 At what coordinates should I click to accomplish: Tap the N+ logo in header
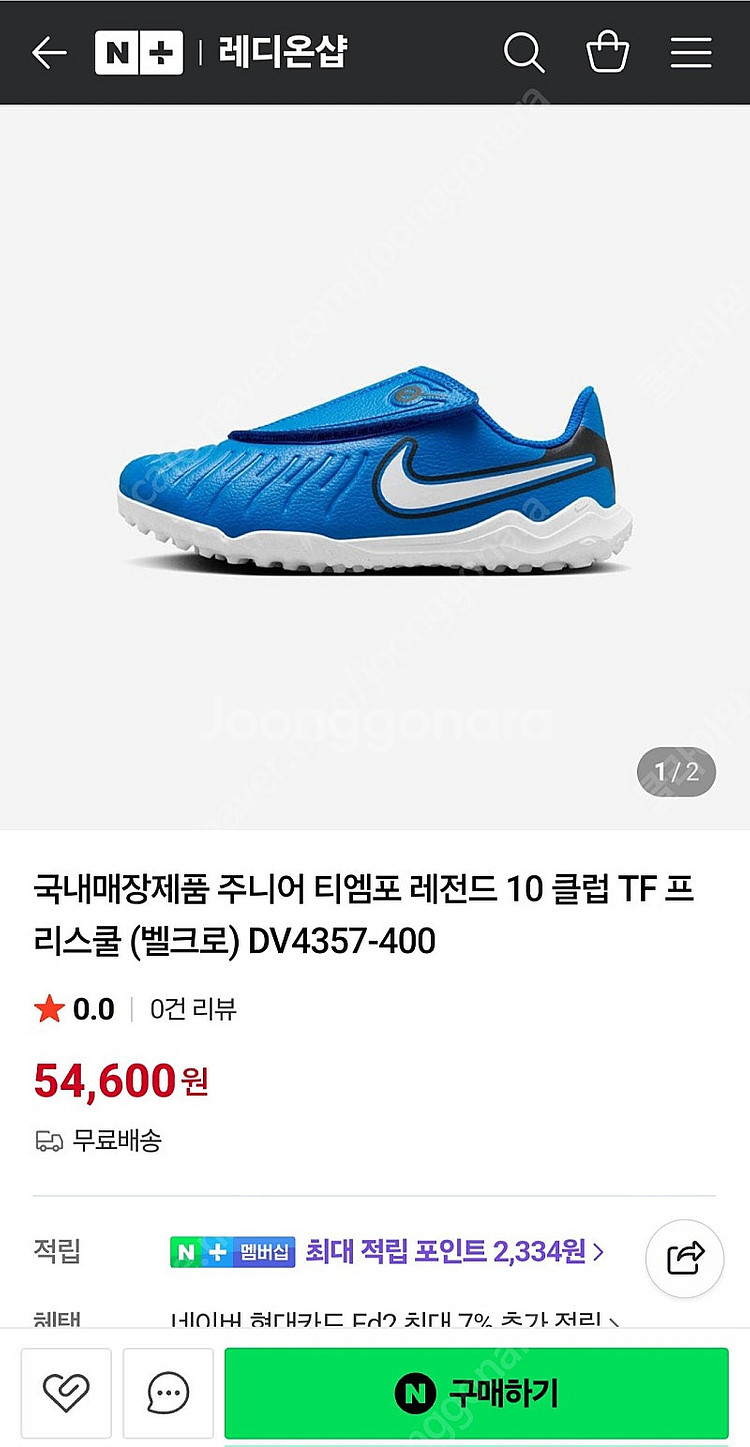tap(137, 52)
